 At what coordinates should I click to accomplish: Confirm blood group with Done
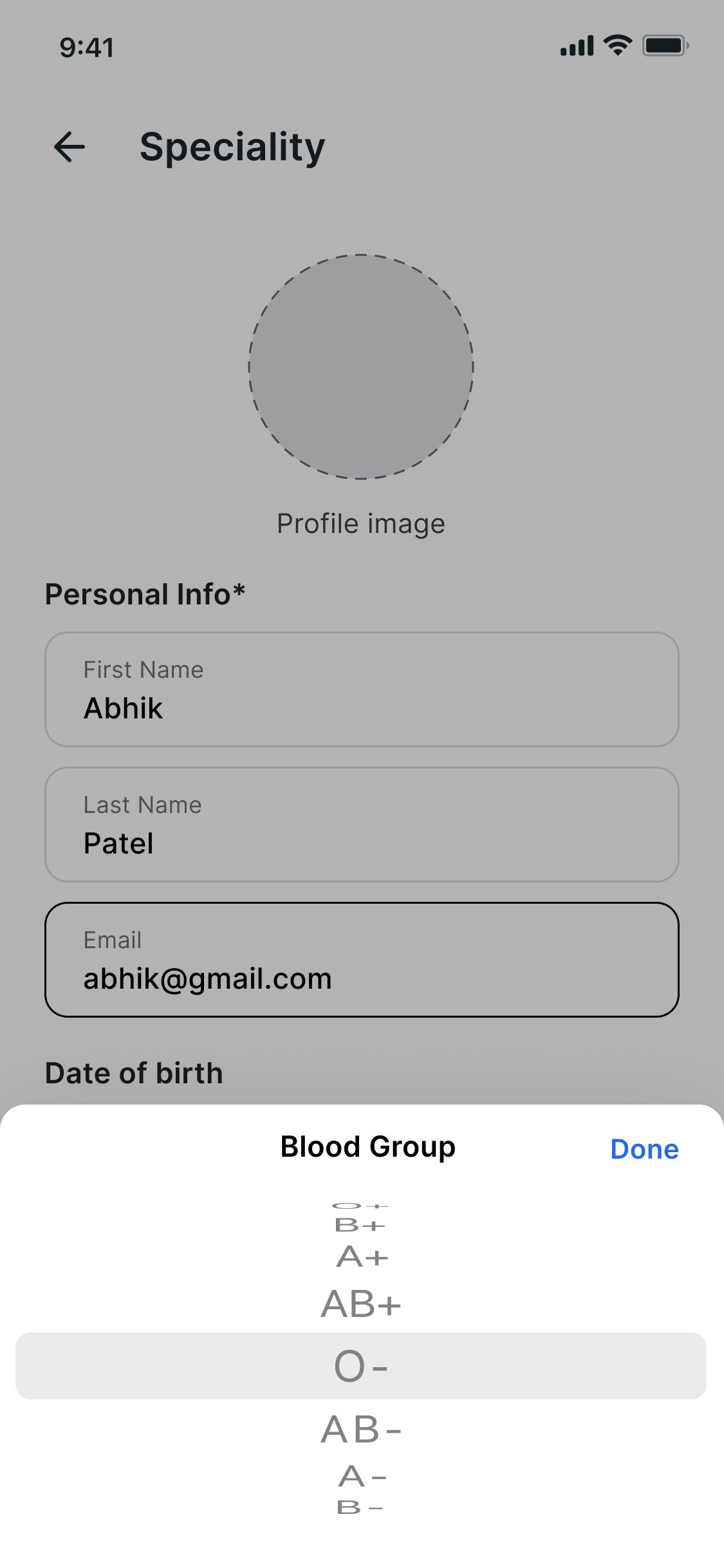click(x=644, y=1149)
